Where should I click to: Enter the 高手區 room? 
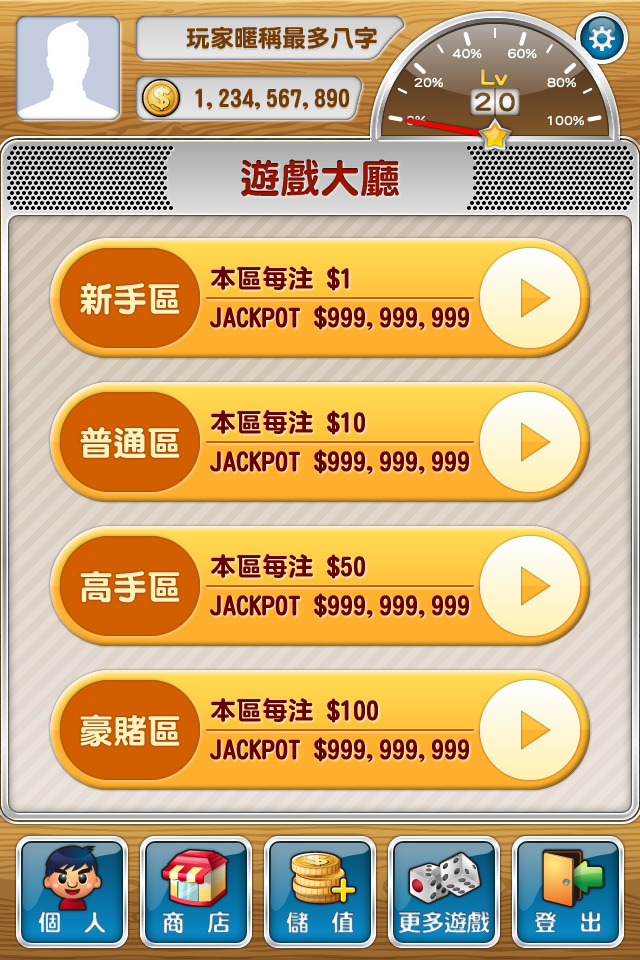[x=530, y=586]
